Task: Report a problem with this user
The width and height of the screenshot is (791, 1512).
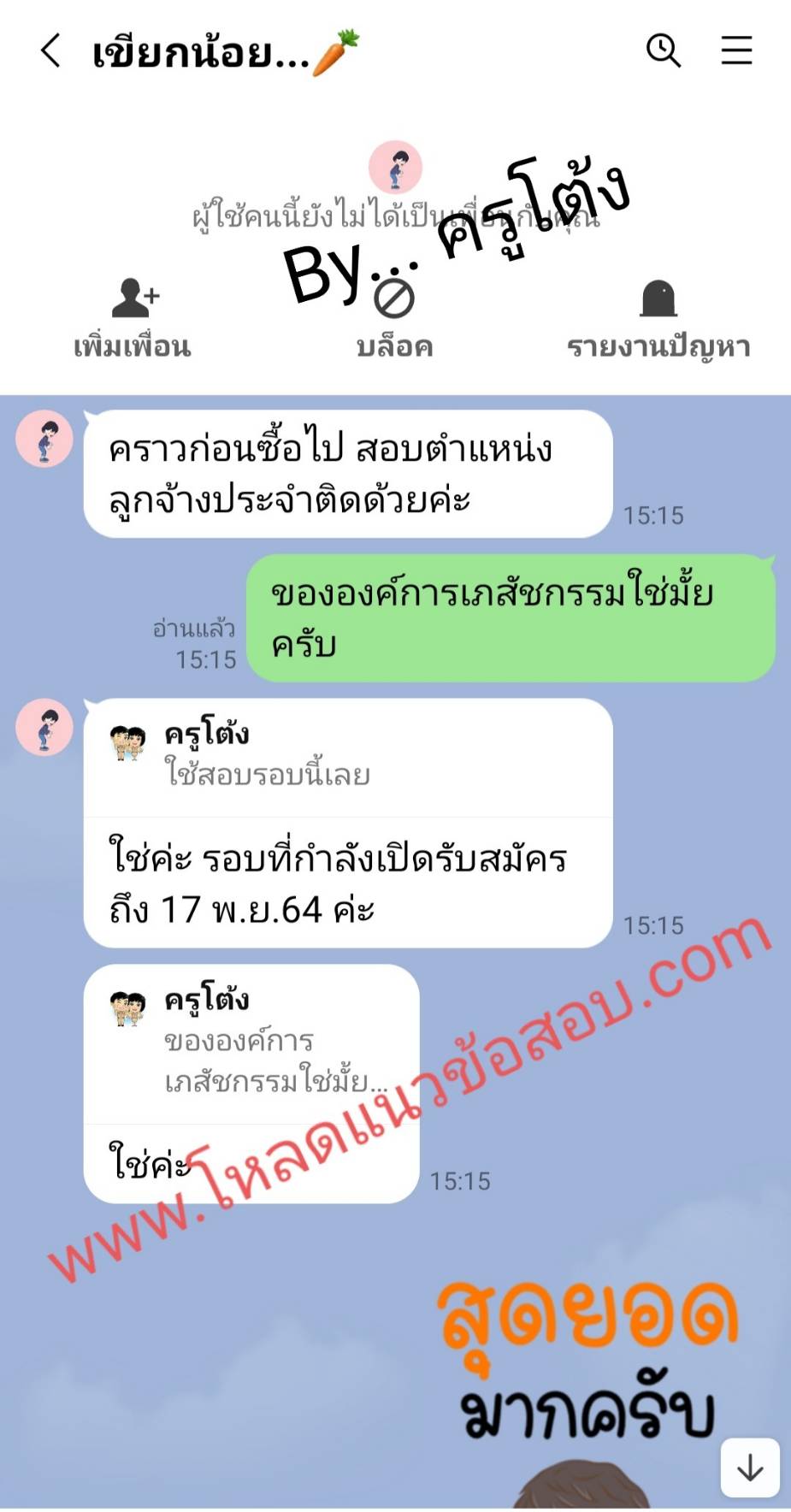Action: [x=658, y=318]
